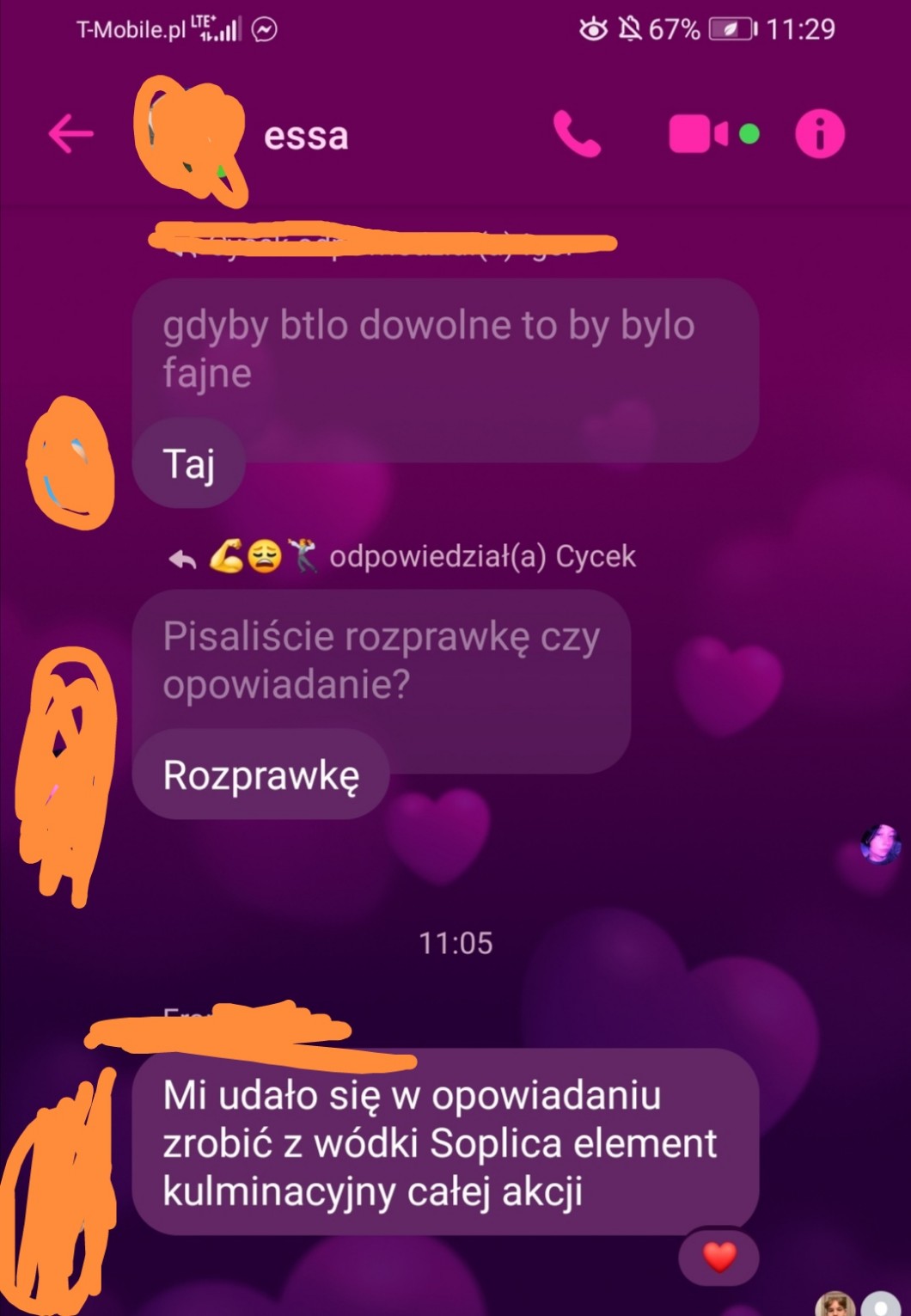This screenshot has width=911, height=1316.
Task: Start a voice call with essa
Action: coord(577,134)
